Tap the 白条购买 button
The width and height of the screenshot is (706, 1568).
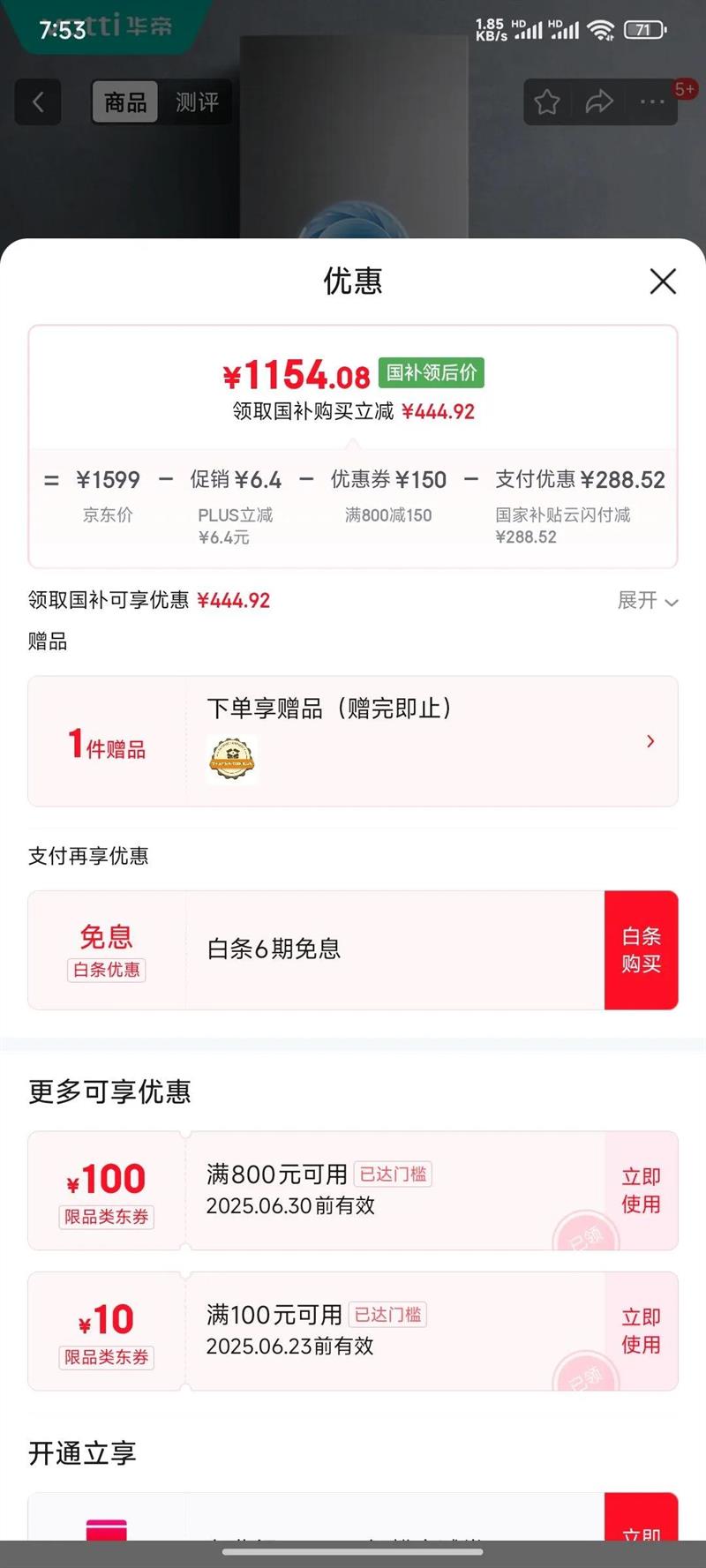pos(641,949)
